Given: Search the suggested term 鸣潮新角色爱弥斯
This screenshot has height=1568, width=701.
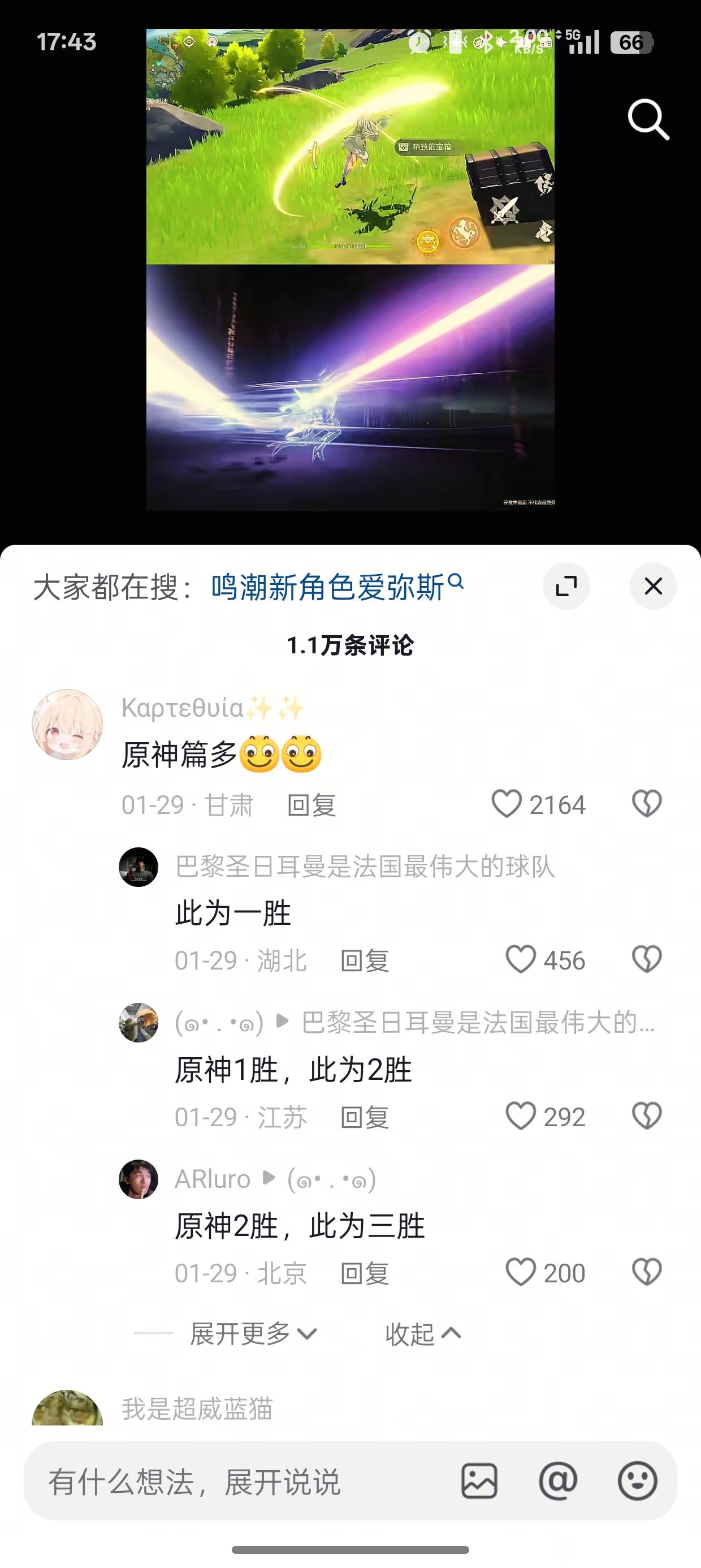Looking at the screenshot, I should (337, 587).
